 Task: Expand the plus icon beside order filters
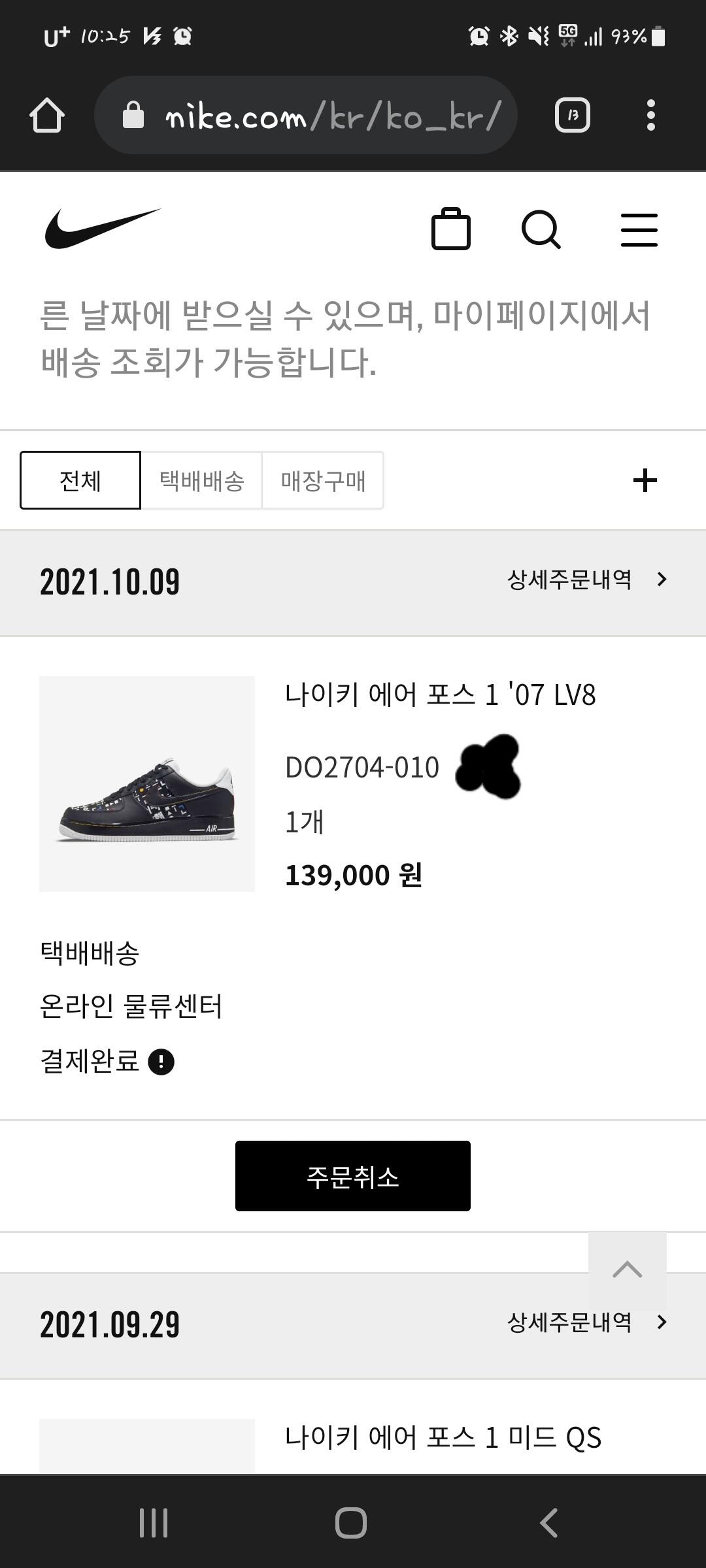pos(645,480)
